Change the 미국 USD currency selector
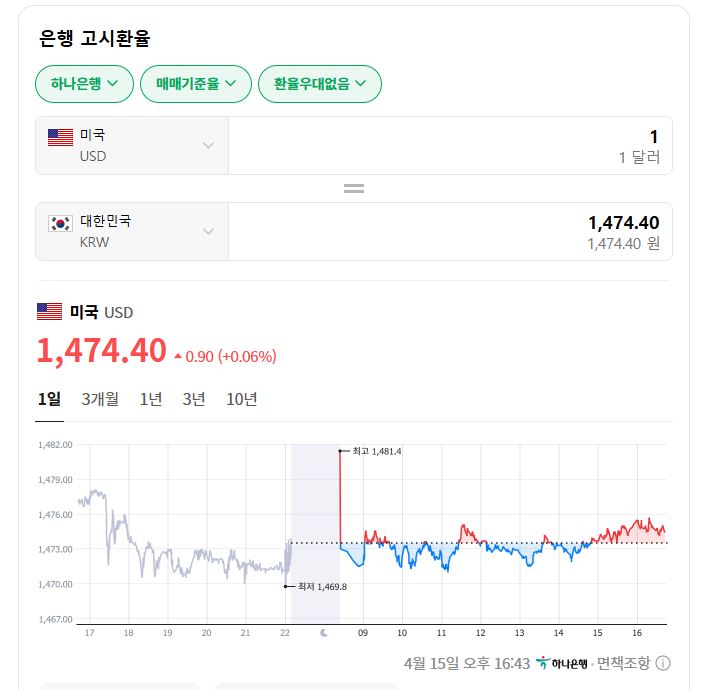Image resolution: width=716 pixels, height=690 pixels. [x=132, y=146]
